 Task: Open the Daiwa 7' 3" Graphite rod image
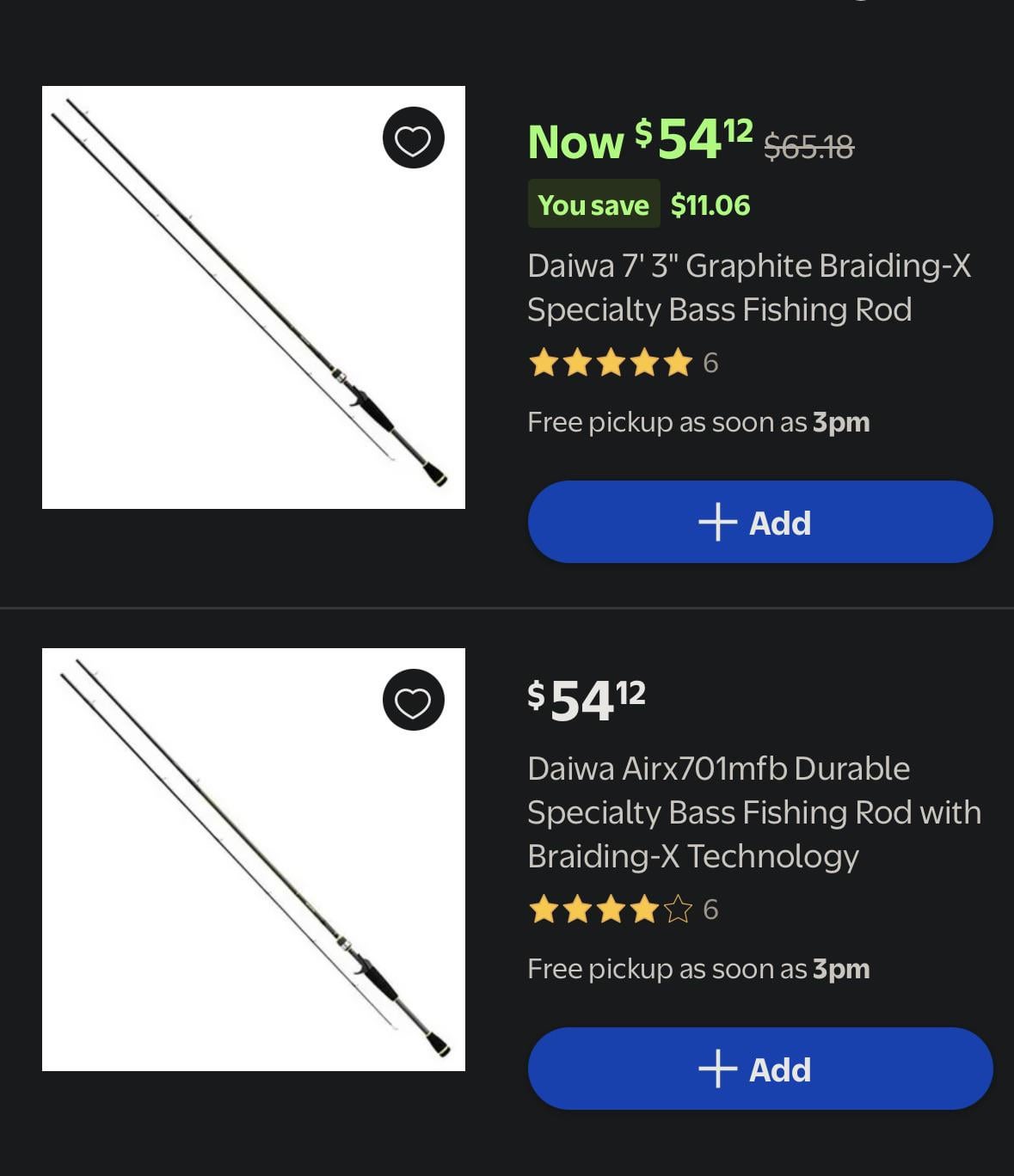point(253,297)
